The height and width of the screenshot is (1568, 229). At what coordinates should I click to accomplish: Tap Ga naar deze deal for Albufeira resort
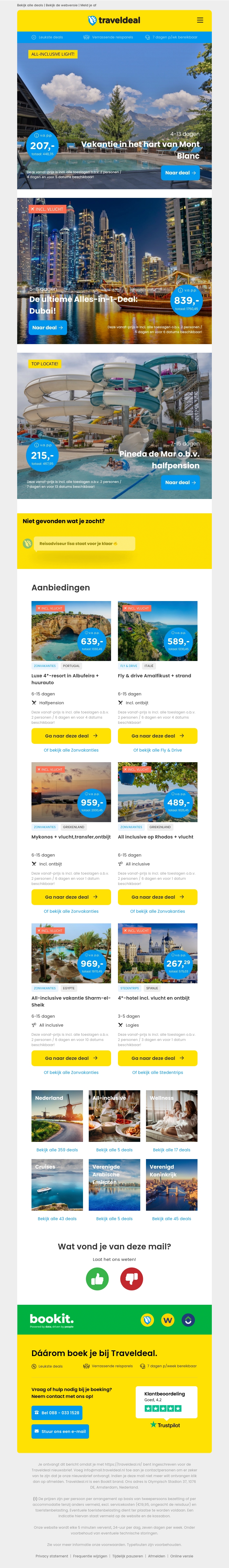click(x=71, y=736)
